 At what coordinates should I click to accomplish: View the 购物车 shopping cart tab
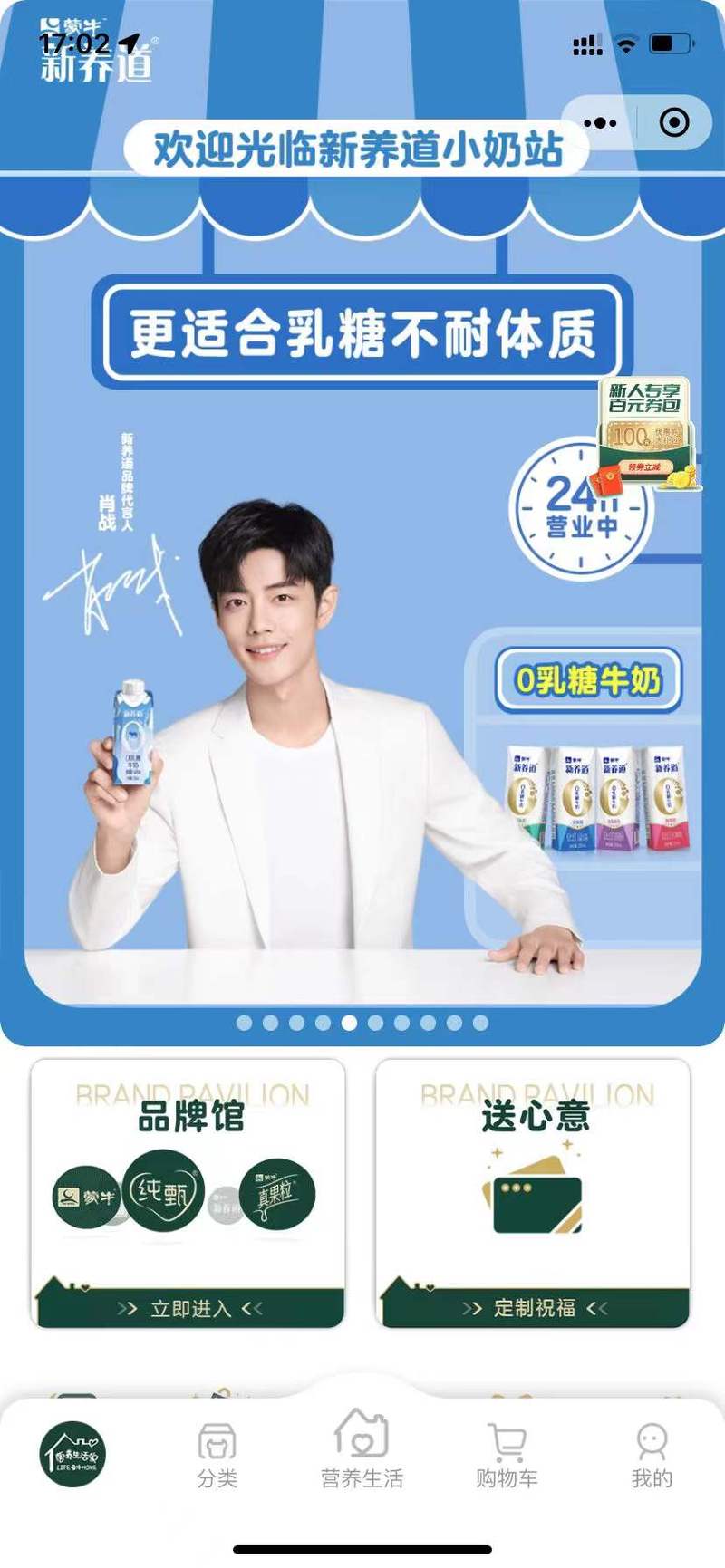[507, 1455]
